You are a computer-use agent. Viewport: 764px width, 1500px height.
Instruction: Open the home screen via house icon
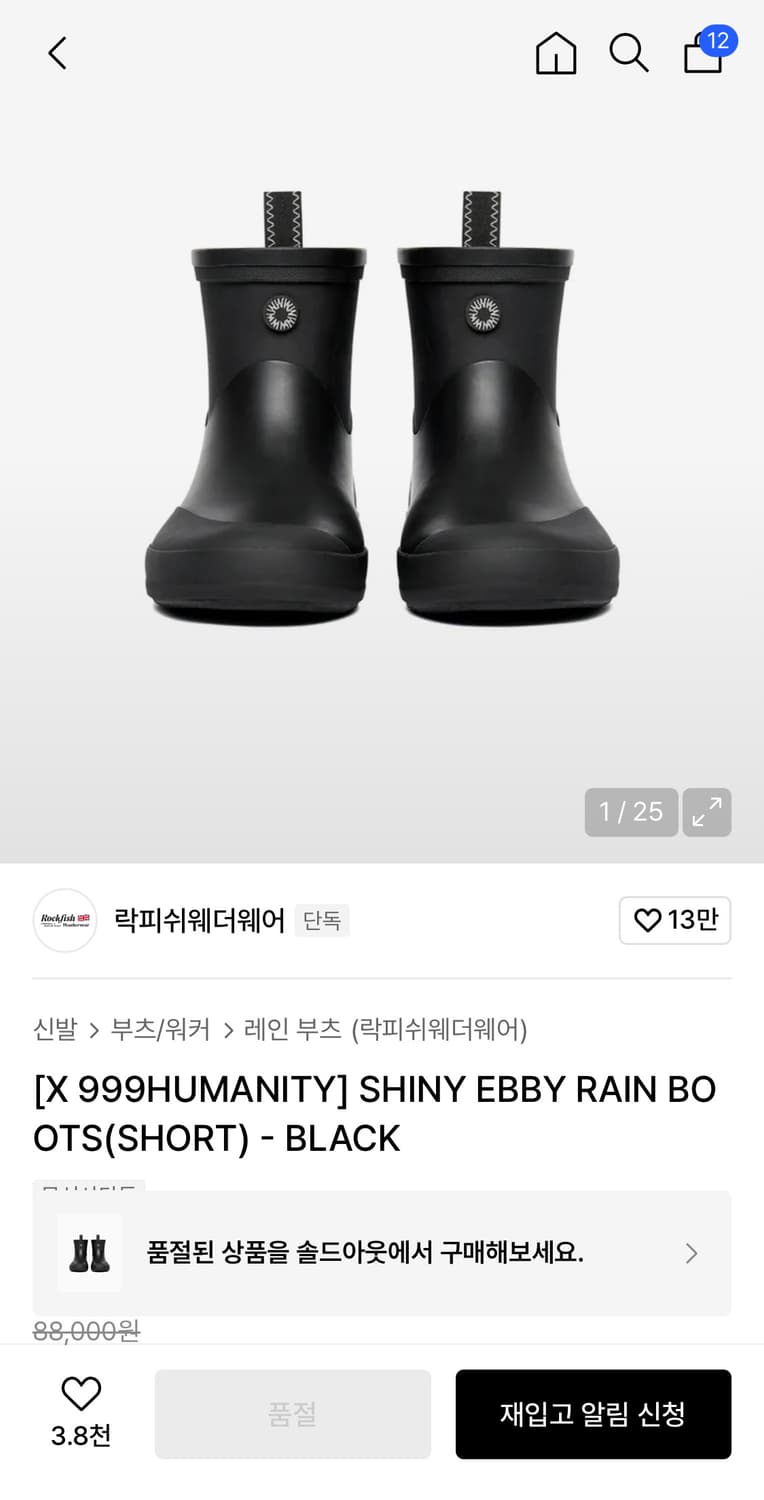(x=556, y=53)
